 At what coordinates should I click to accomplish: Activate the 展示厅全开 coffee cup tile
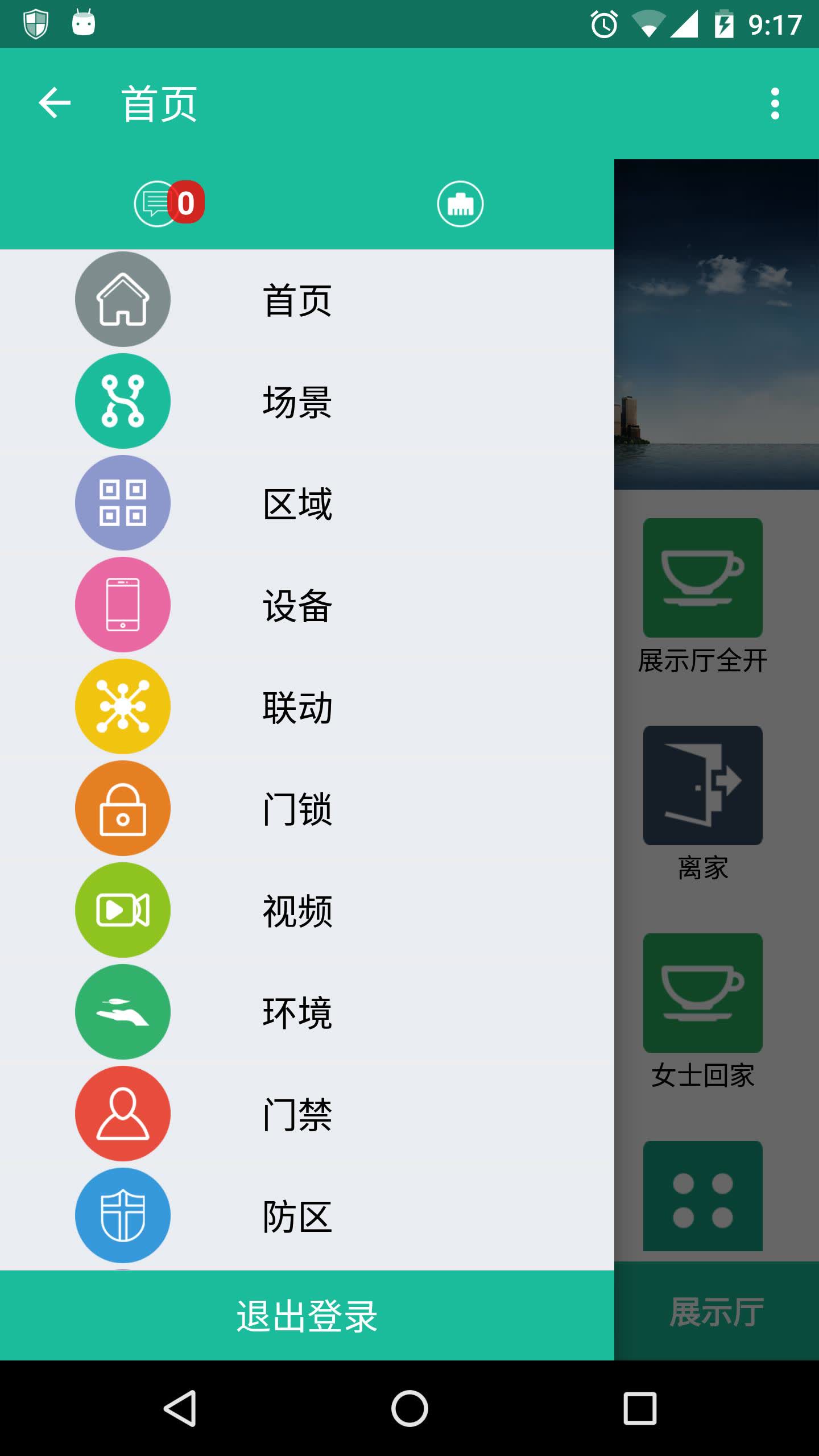click(703, 578)
